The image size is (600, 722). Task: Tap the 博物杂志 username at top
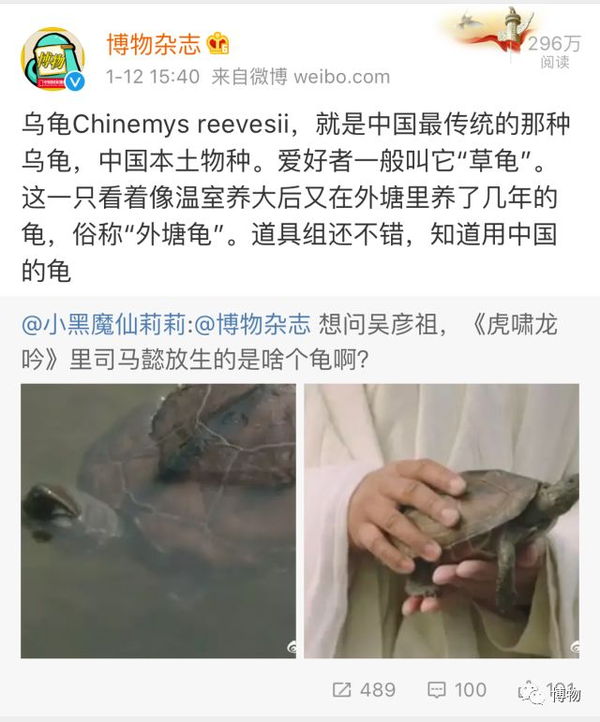[x=153, y=43]
